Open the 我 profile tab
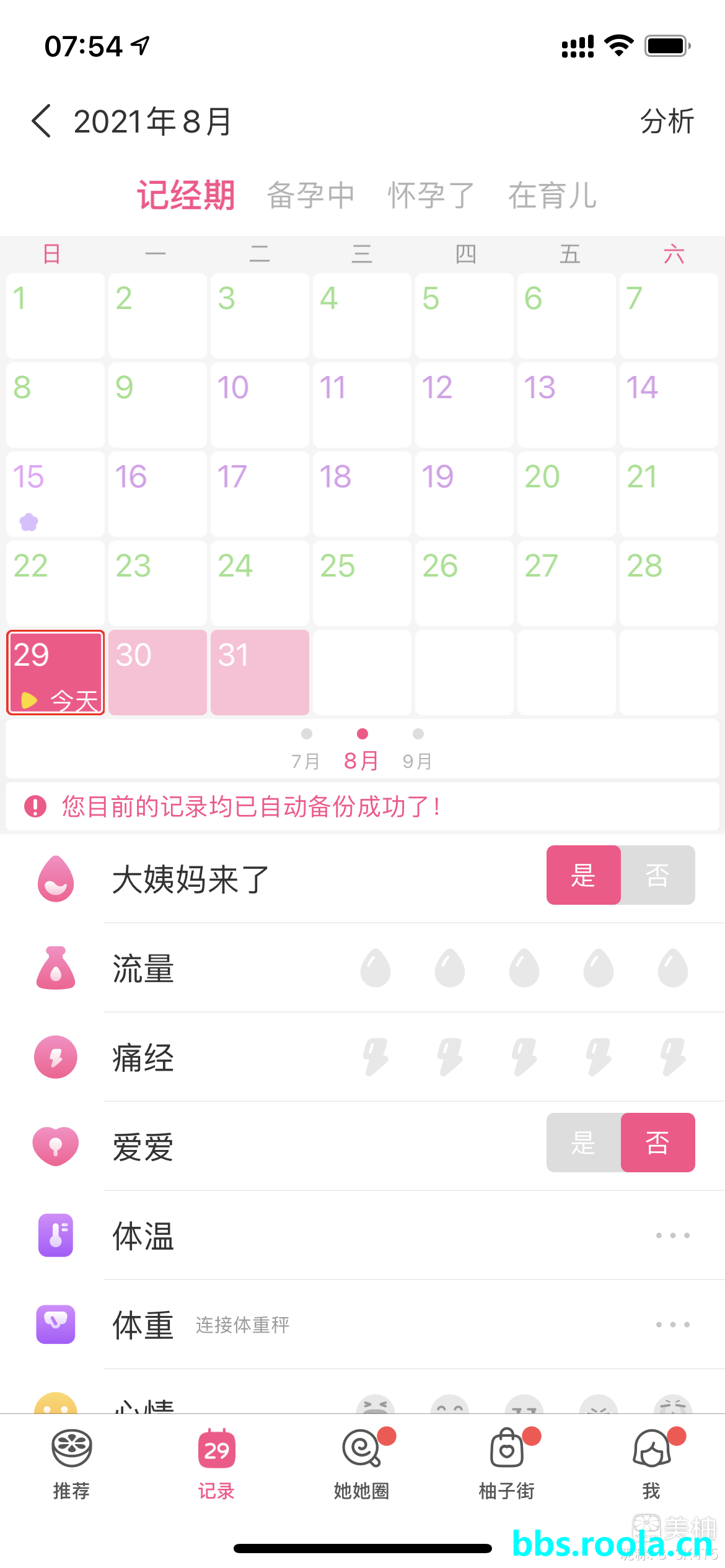This screenshot has width=725, height=1568. click(651, 1464)
